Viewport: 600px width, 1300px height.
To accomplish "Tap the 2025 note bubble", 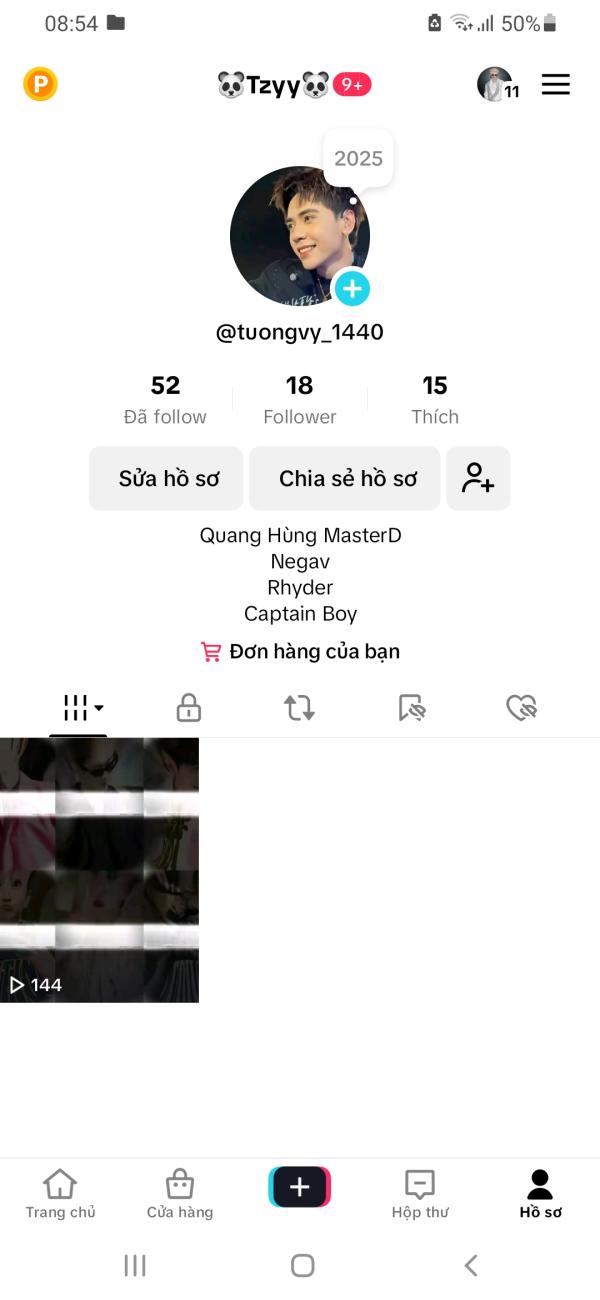I will [358, 158].
